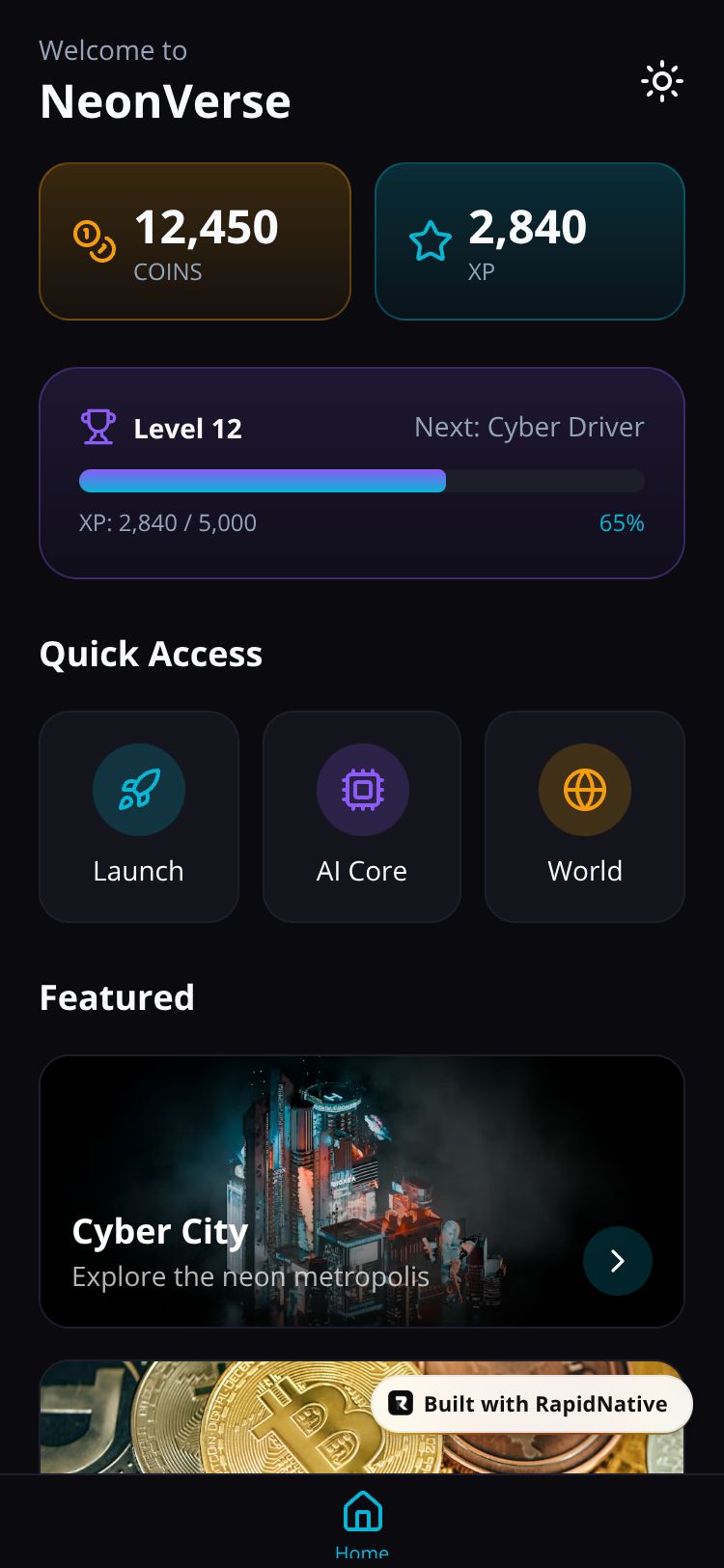
Task: Switch to the Home tab
Action: click(362, 1521)
